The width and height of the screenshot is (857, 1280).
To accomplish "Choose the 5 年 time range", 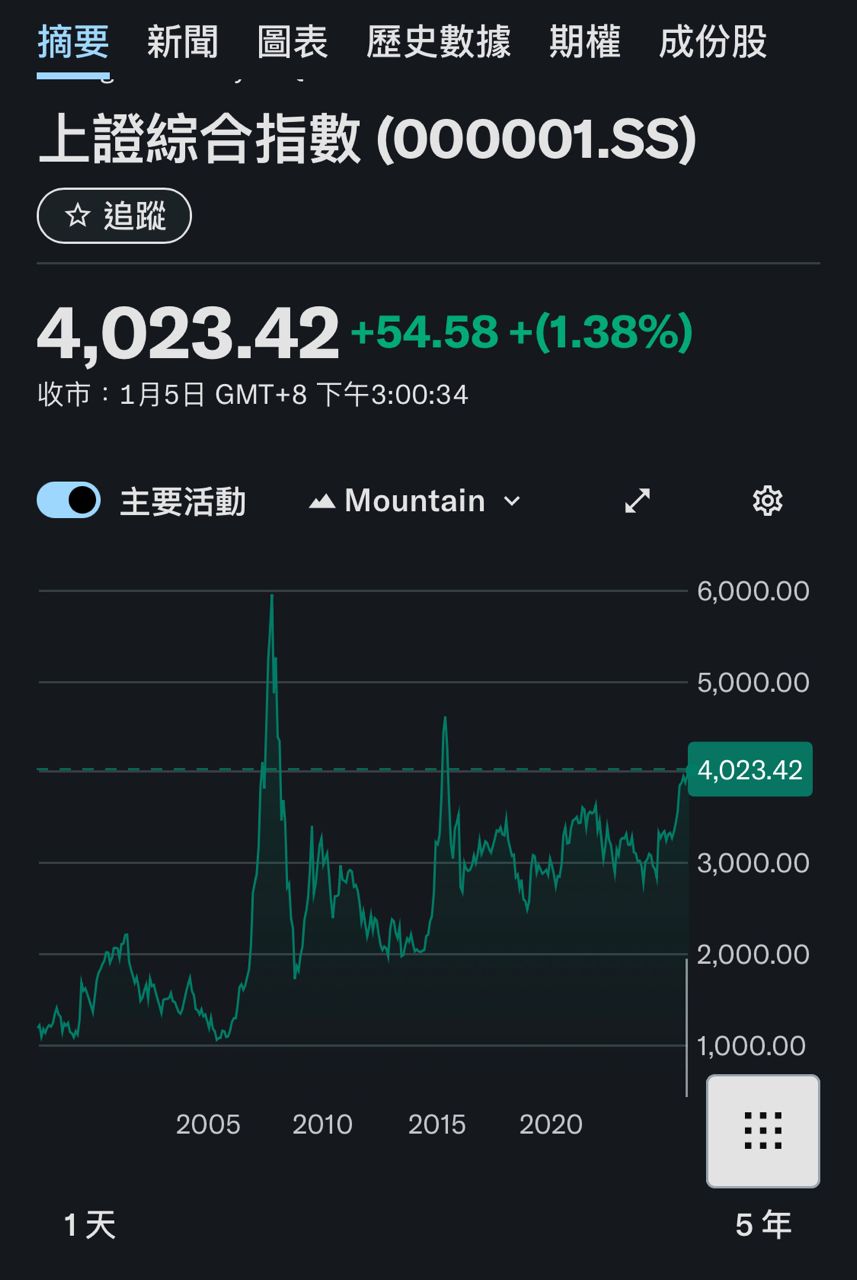I will click(763, 1224).
